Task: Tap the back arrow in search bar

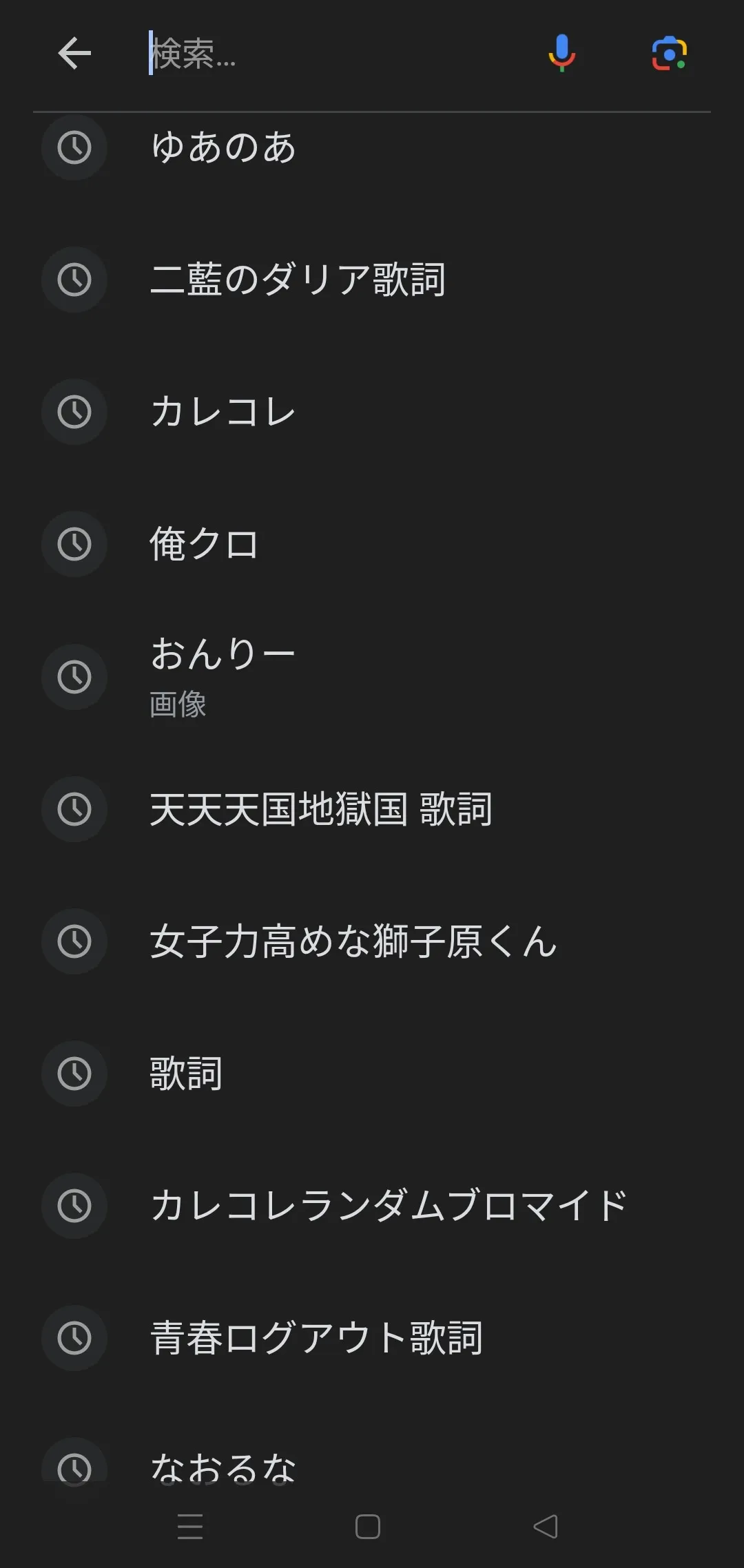Action: [74, 54]
